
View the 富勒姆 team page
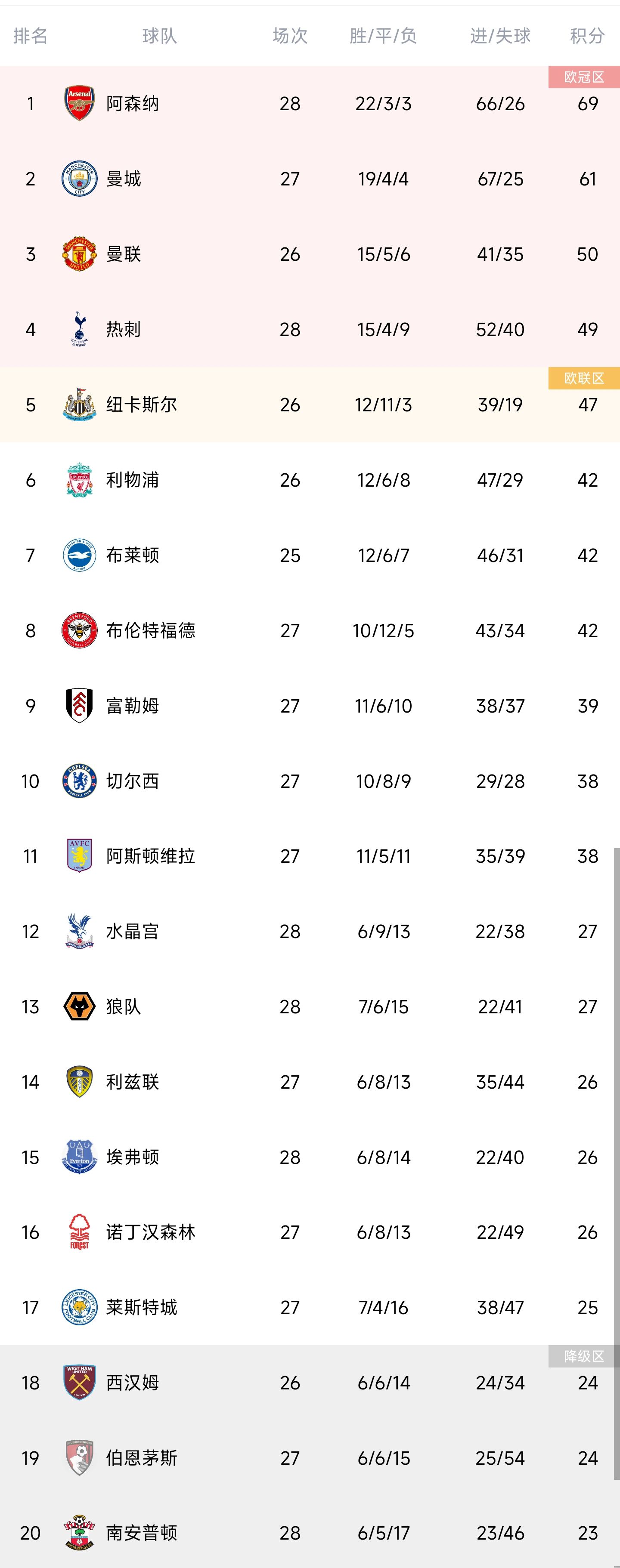(x=132, y=706)
